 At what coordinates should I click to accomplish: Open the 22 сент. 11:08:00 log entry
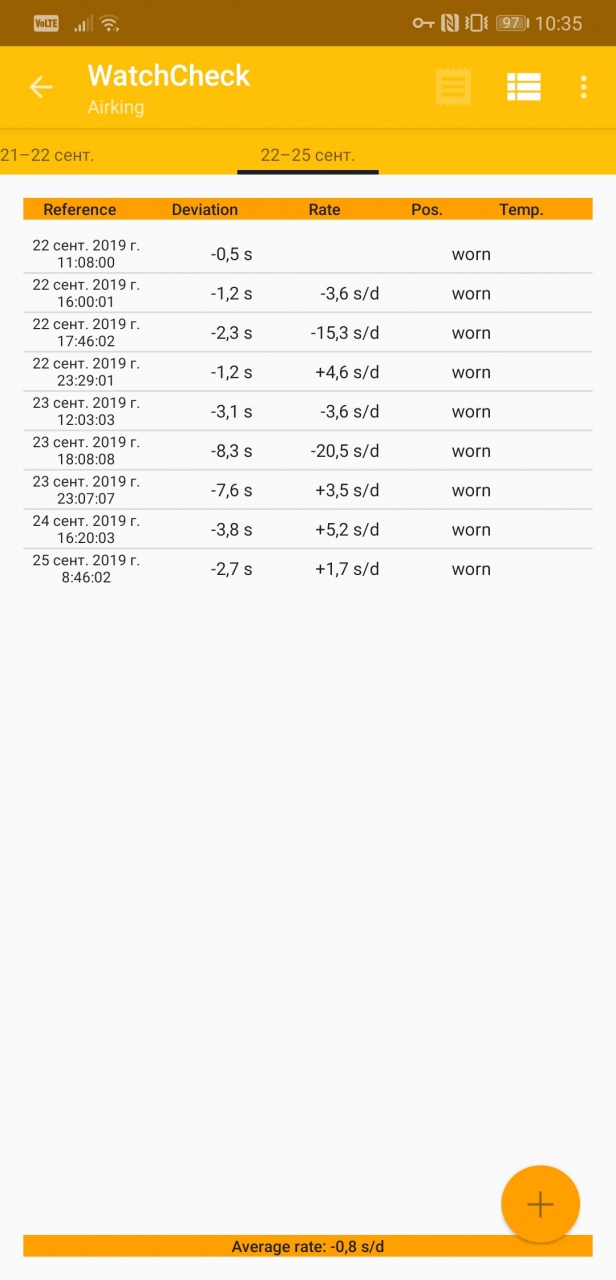coord(307,254)
